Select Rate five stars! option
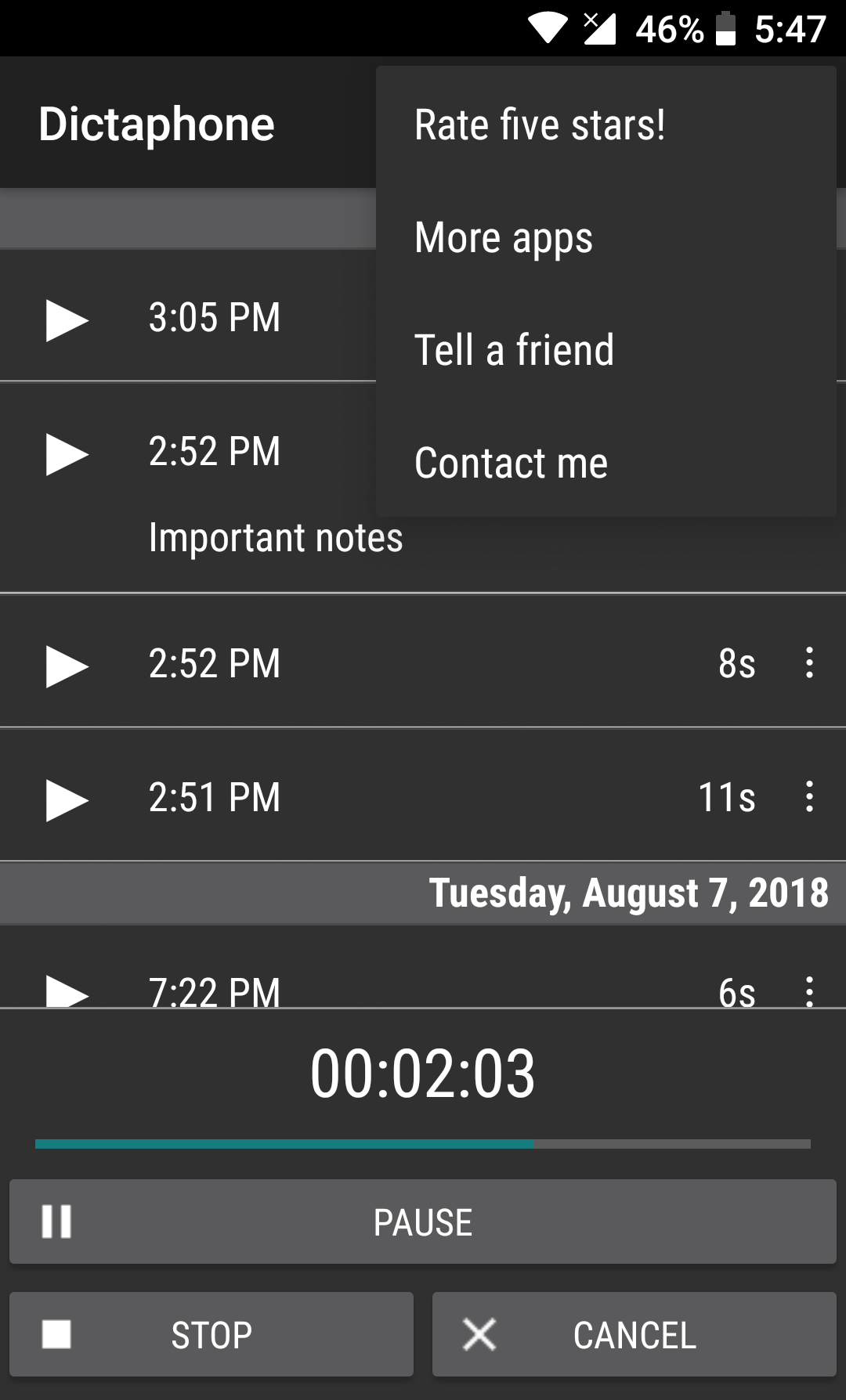The image size is (846, 1400). pos(540,125)
